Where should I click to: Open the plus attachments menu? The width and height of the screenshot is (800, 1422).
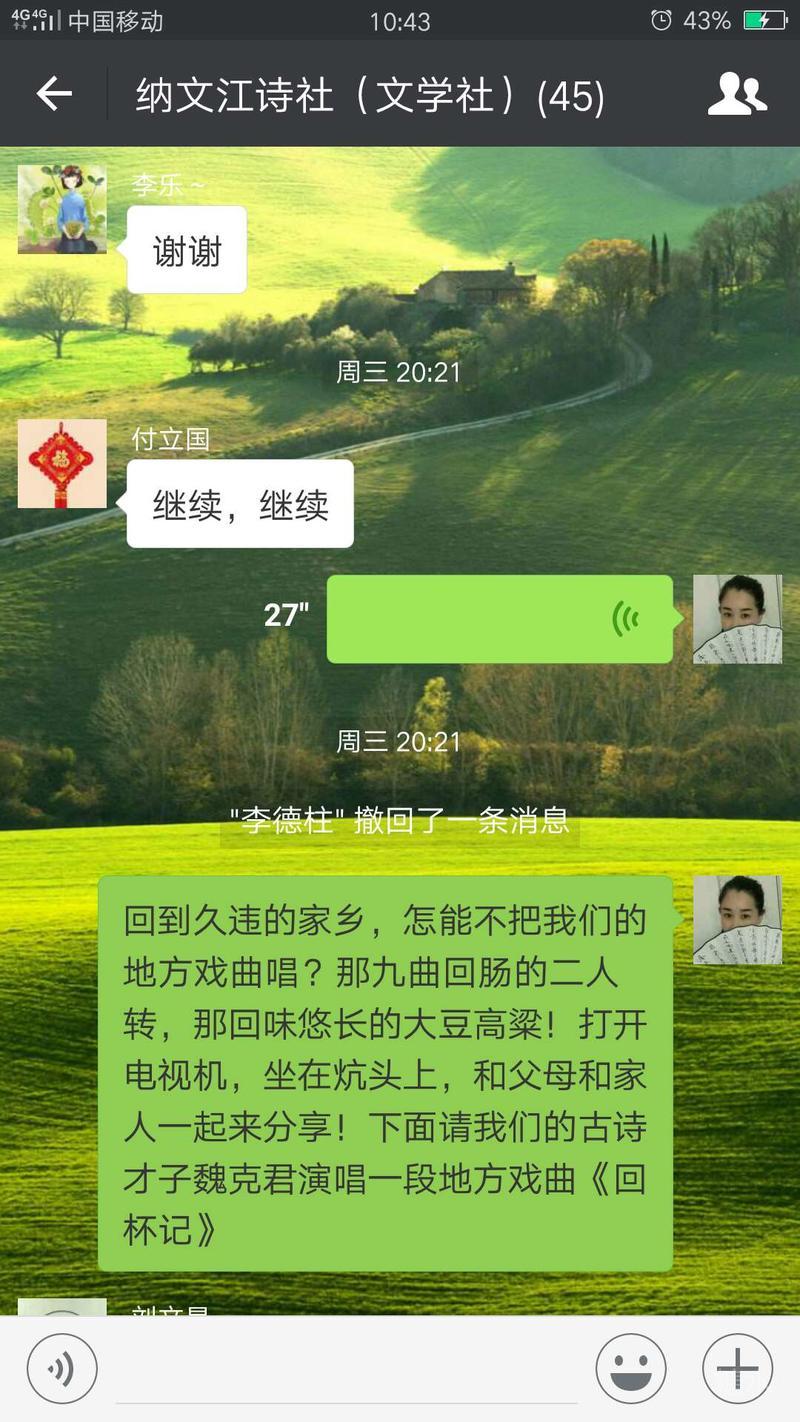tap(737, 1368)
